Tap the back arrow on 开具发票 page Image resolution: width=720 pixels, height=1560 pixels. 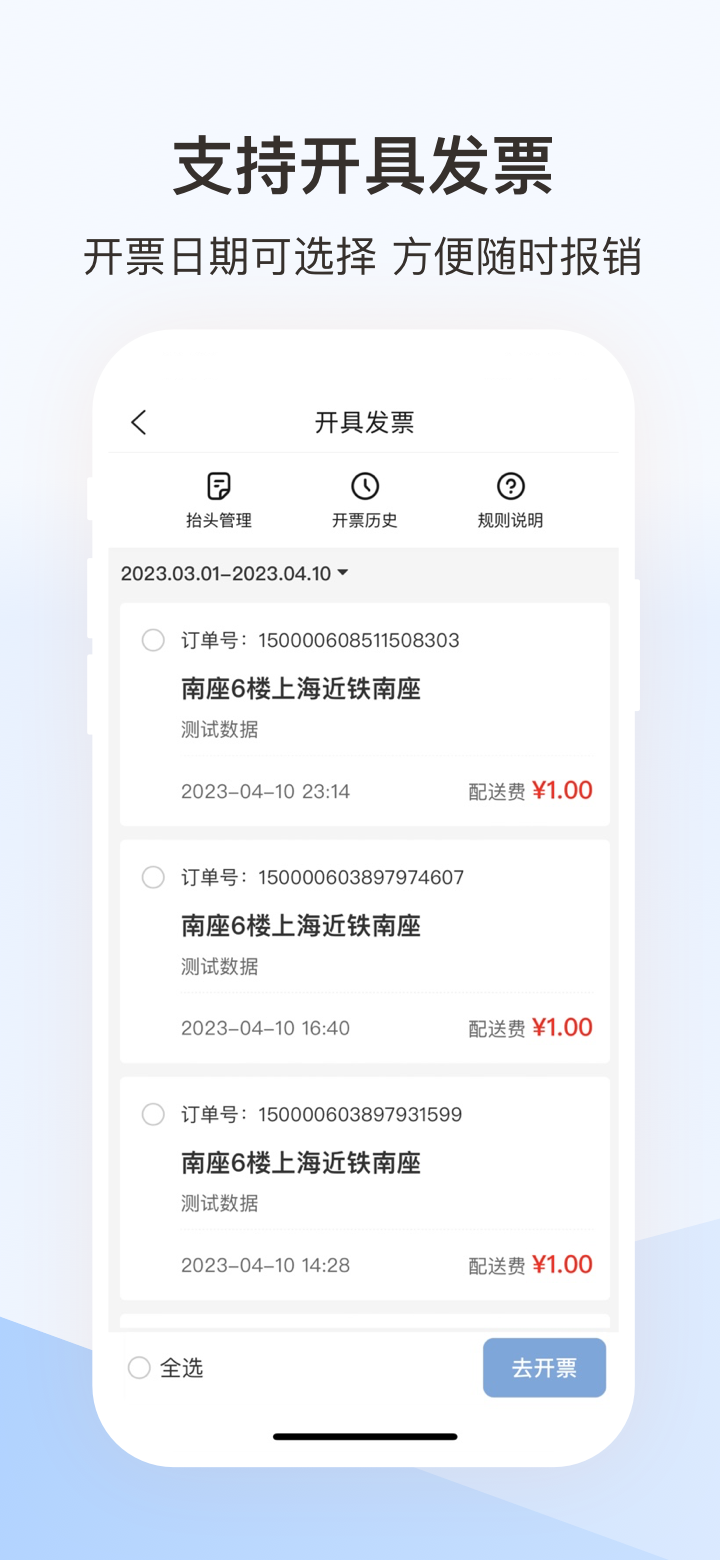(138, 422)
